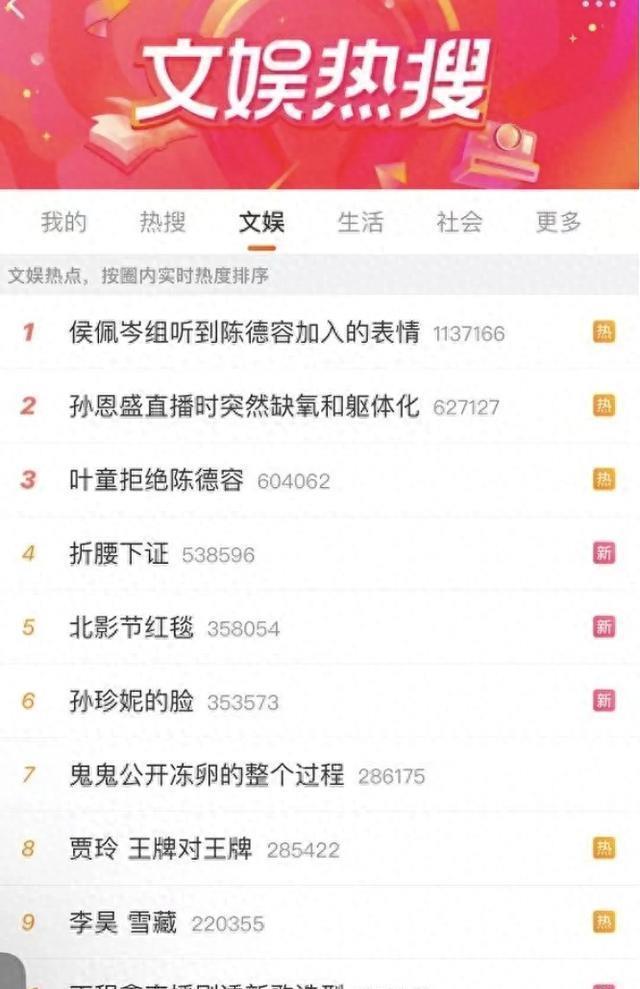Switch to the 社会 tab
This screenshot has height=989, width=640.
(x=459, y=222)
